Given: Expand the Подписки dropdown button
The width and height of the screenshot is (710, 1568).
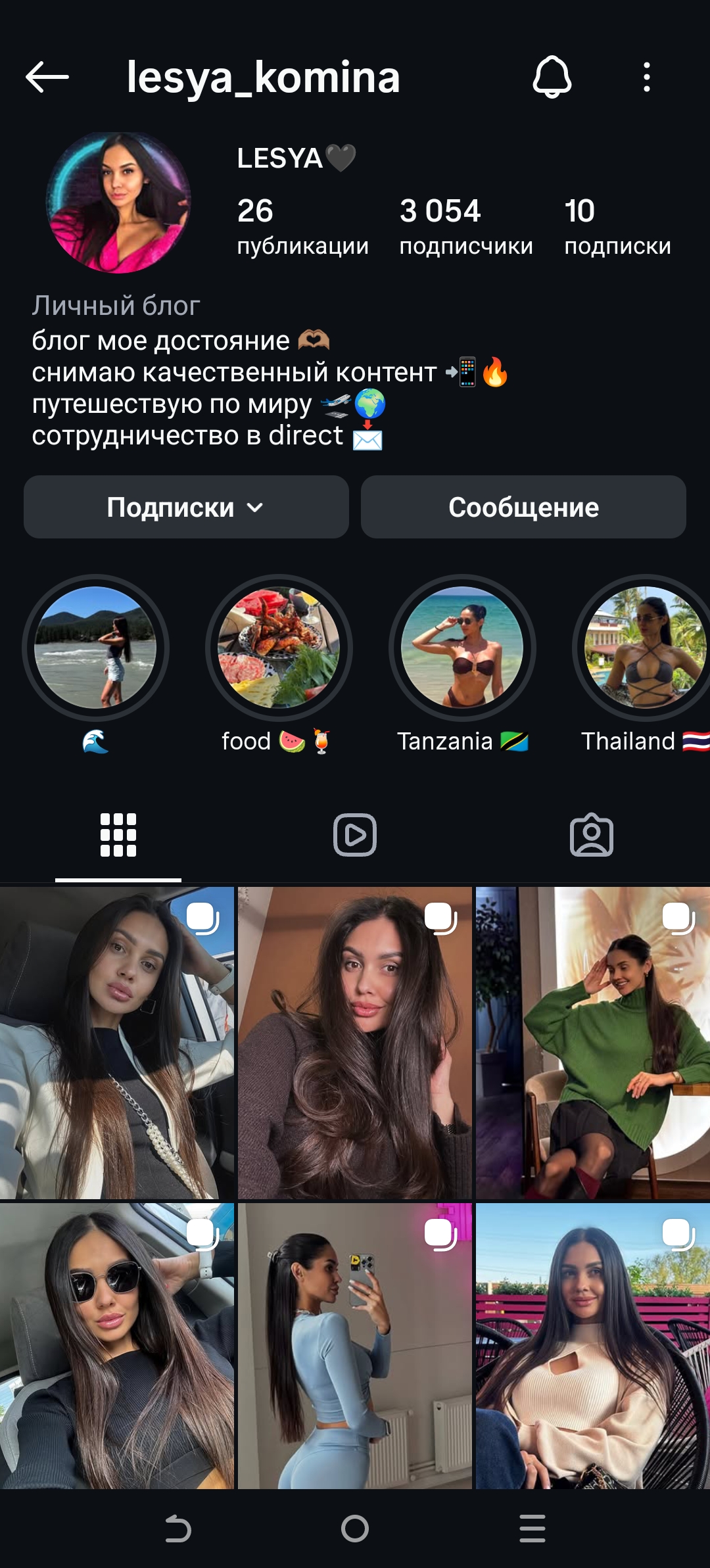Looking at the screenshot, I should click(186, 507).
